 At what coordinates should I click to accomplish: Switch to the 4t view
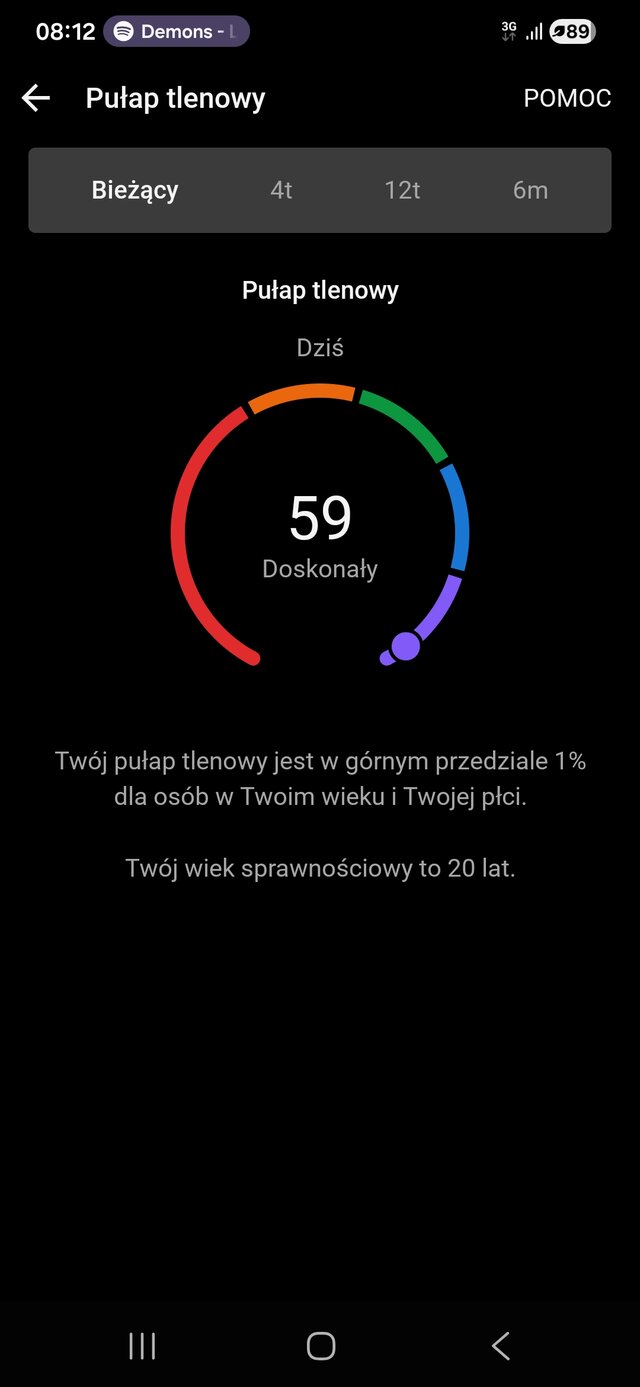coord(281,190)
